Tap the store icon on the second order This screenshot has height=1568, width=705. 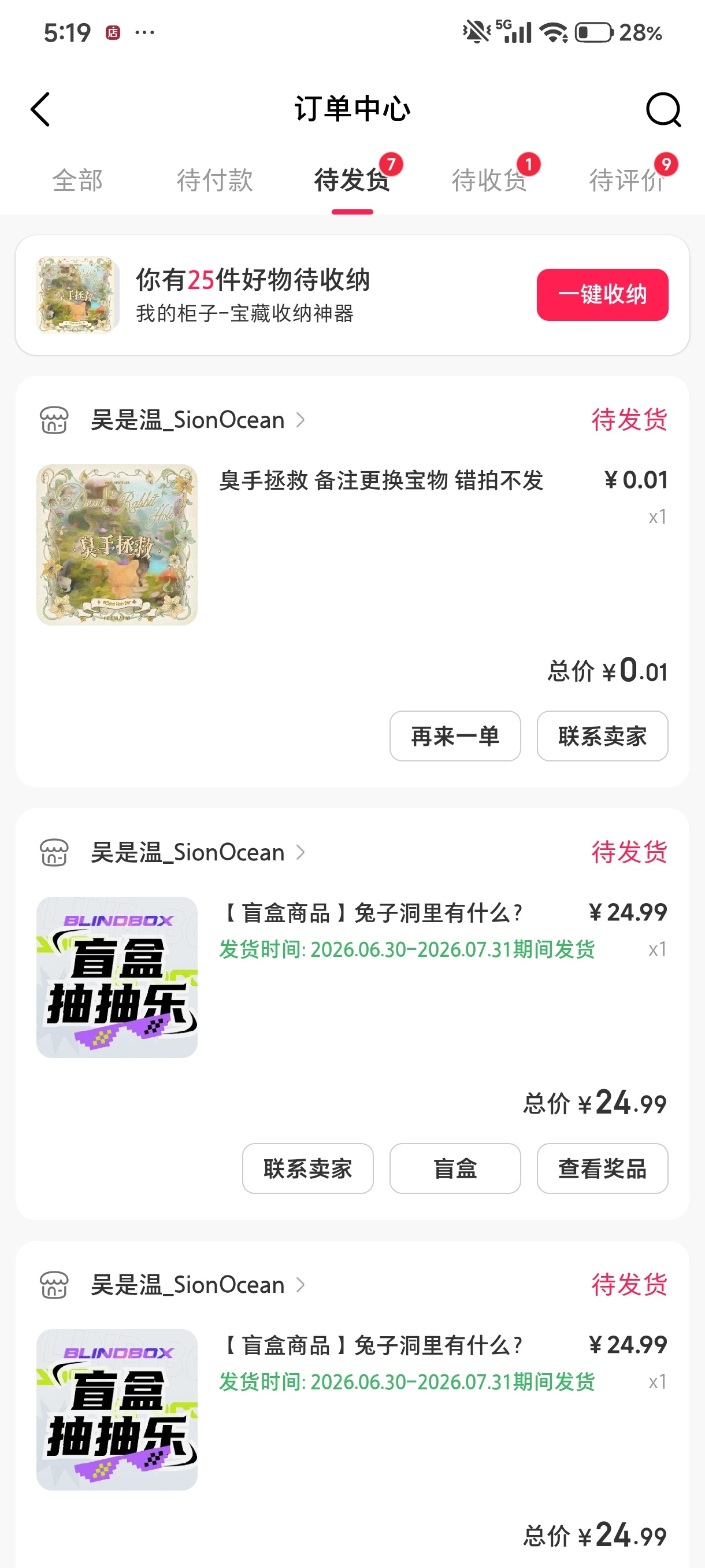(x=54, y=852)
